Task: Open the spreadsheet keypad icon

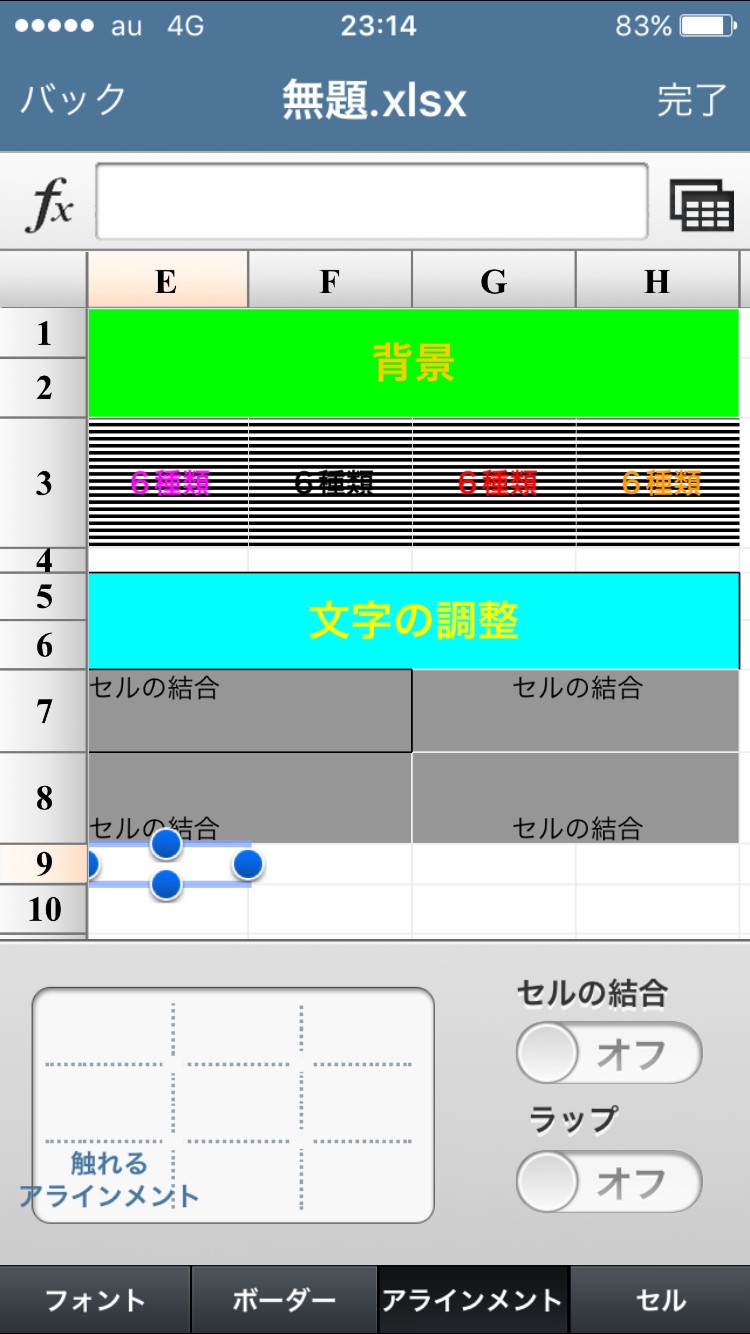Action: (701, 204)
